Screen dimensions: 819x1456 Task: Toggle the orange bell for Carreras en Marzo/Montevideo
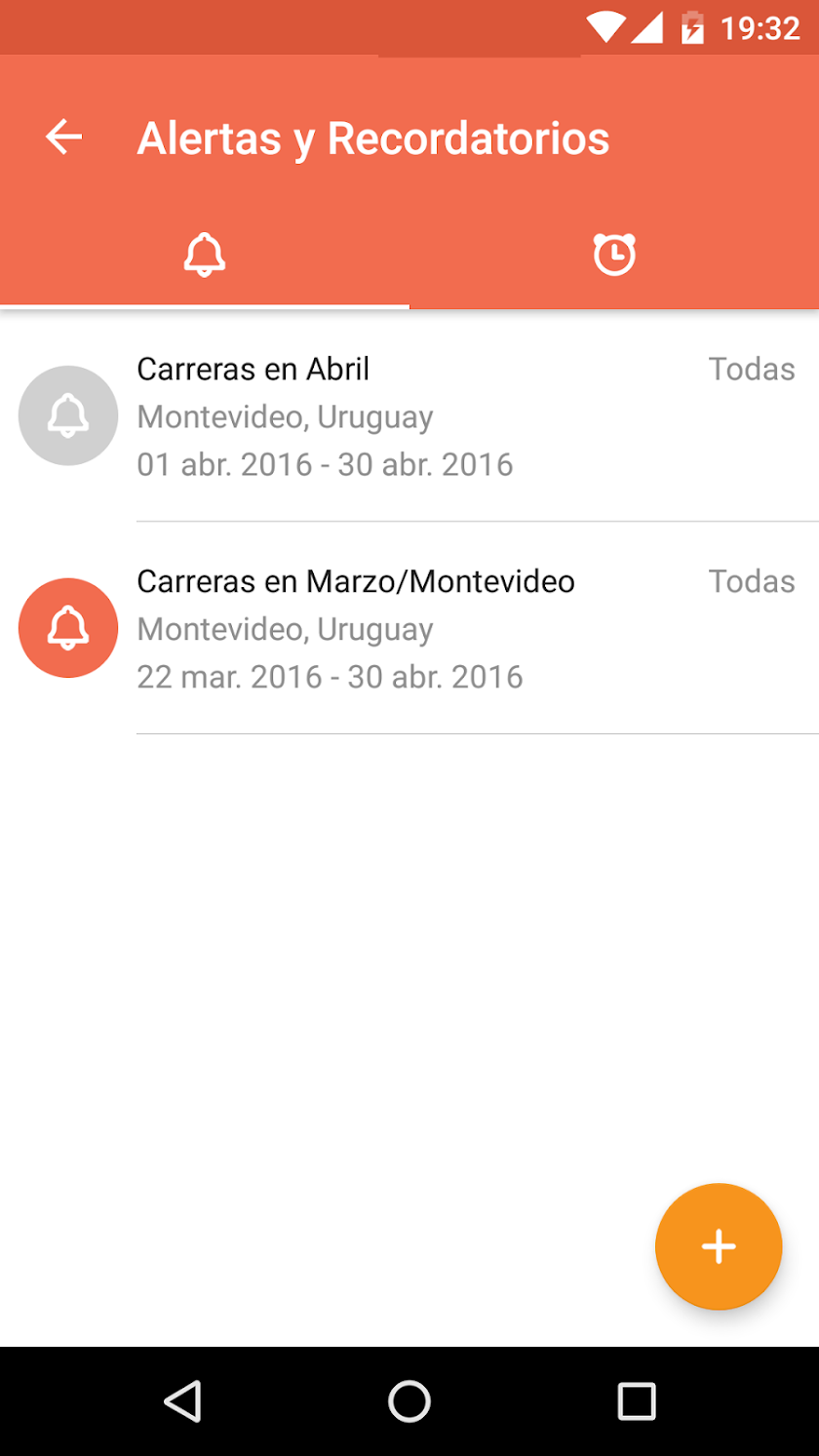(68, 628)
